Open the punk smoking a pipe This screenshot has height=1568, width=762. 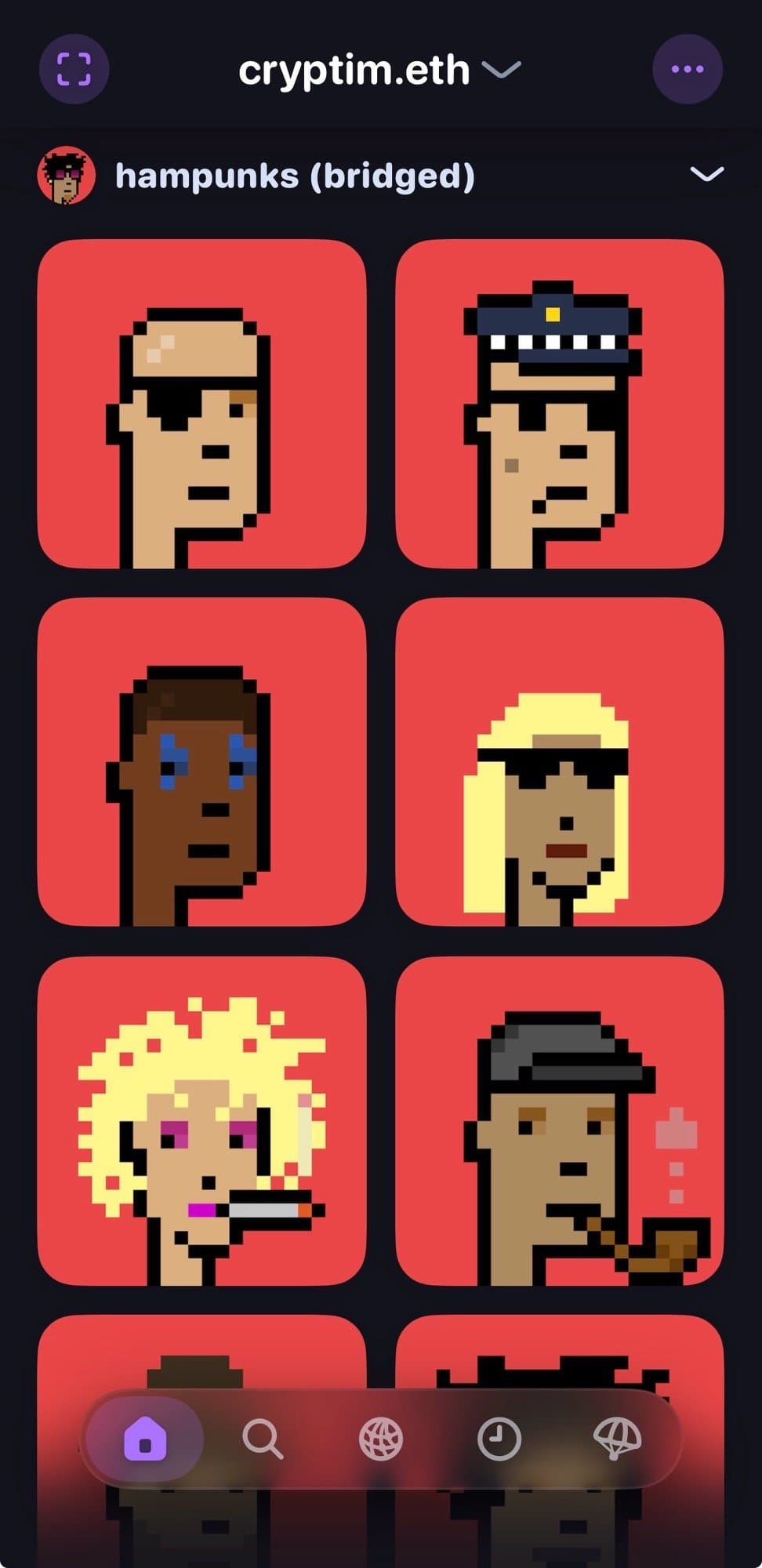pos(560,1120)
